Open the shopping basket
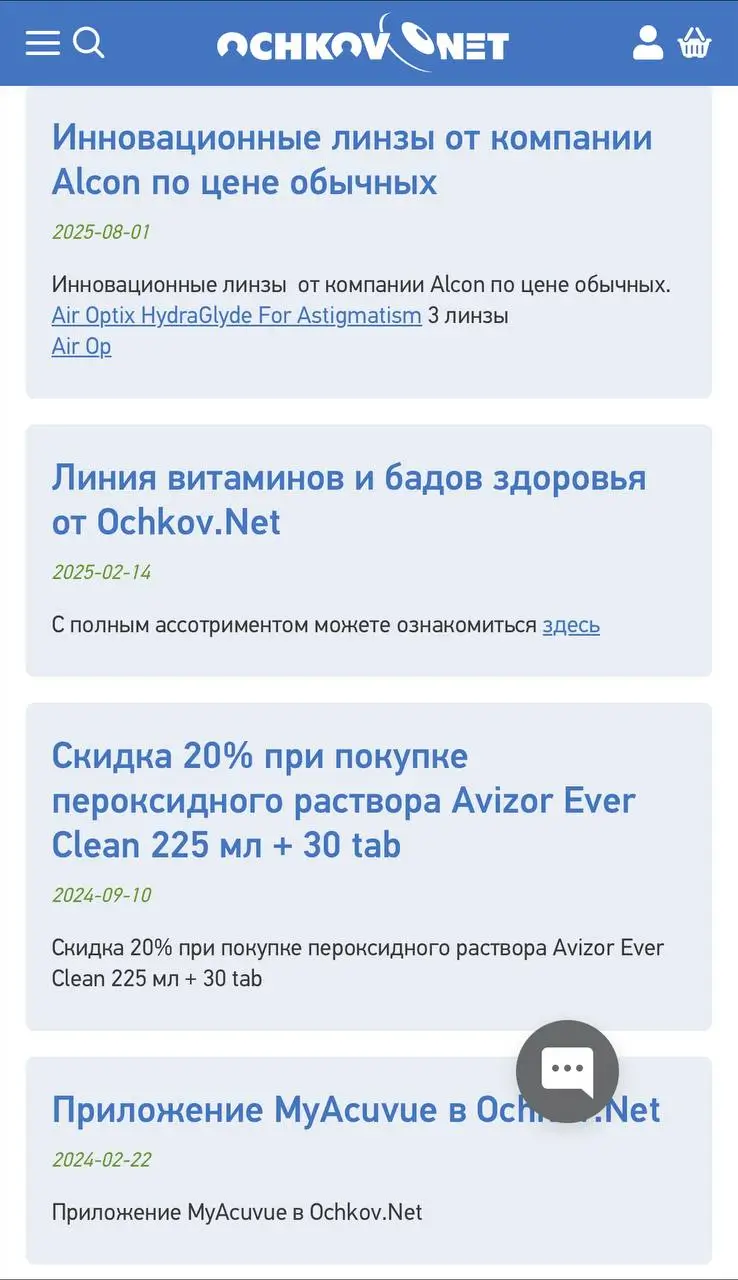The height and width of the screenshot is (1280, 738). 693,43
